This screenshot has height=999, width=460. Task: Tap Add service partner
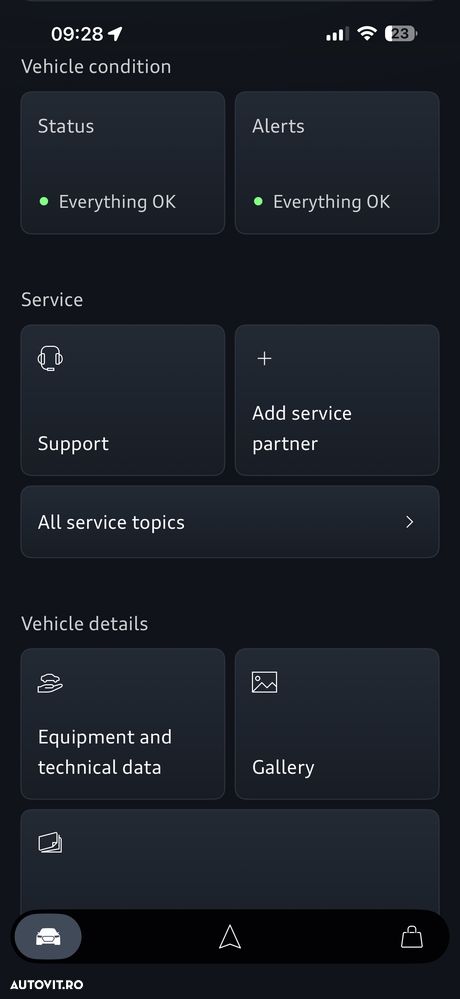click(x=337, y=400)
